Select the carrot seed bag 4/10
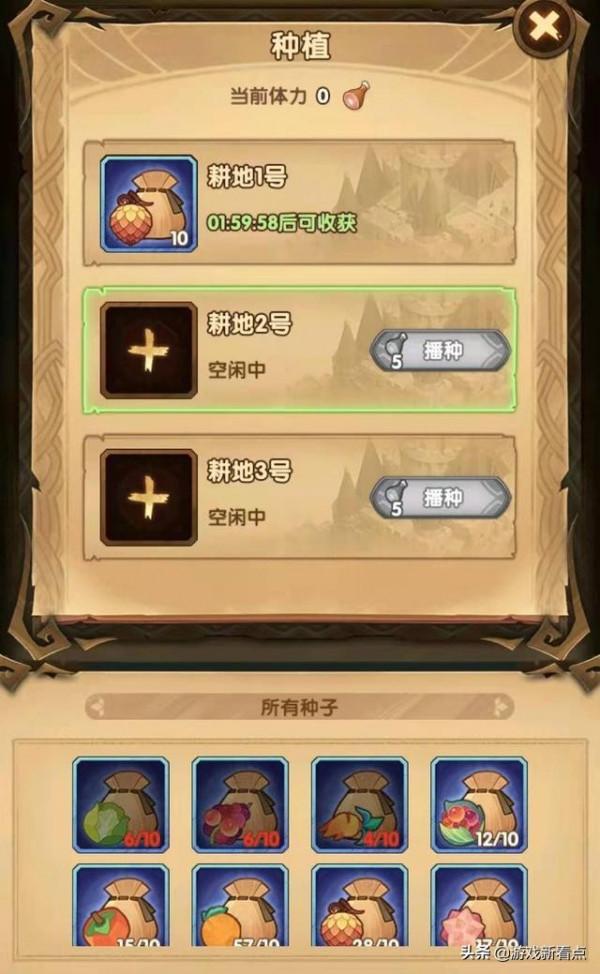600x974 pixels. click(x=359, y=804)
